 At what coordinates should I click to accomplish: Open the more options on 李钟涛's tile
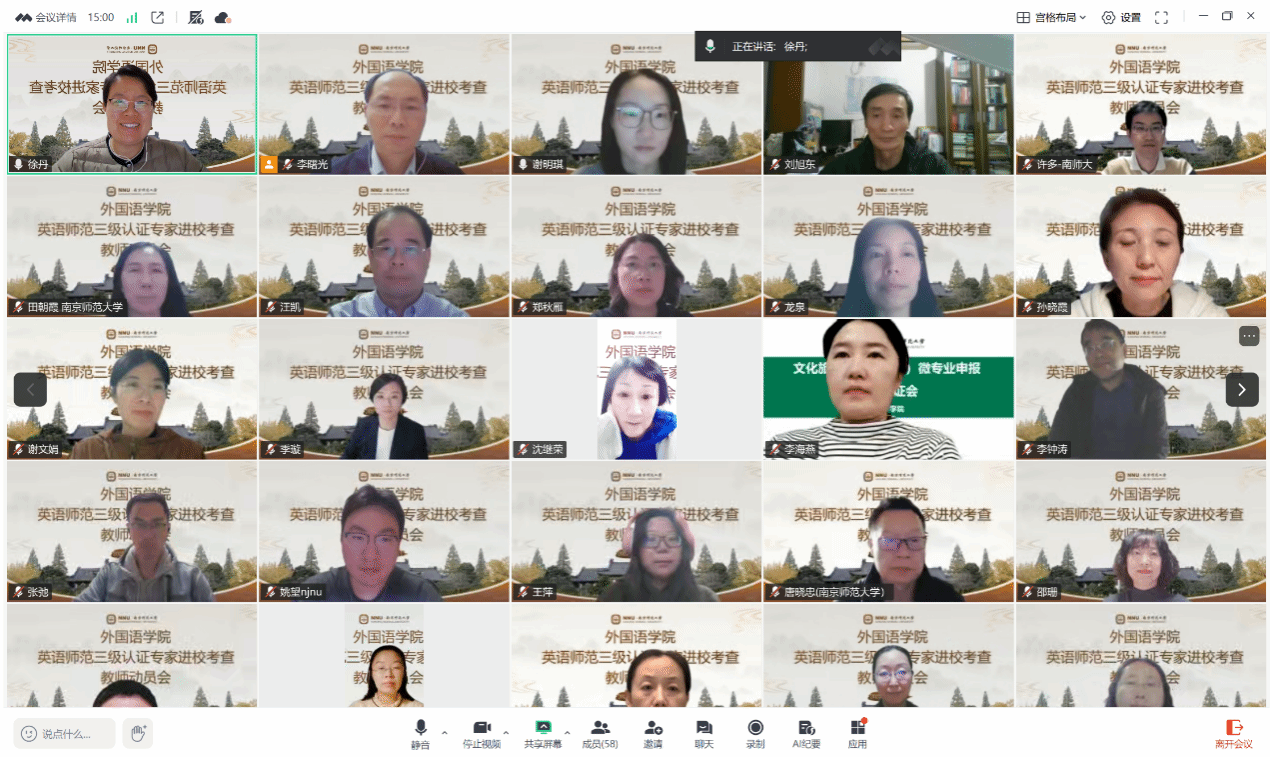1248,336
